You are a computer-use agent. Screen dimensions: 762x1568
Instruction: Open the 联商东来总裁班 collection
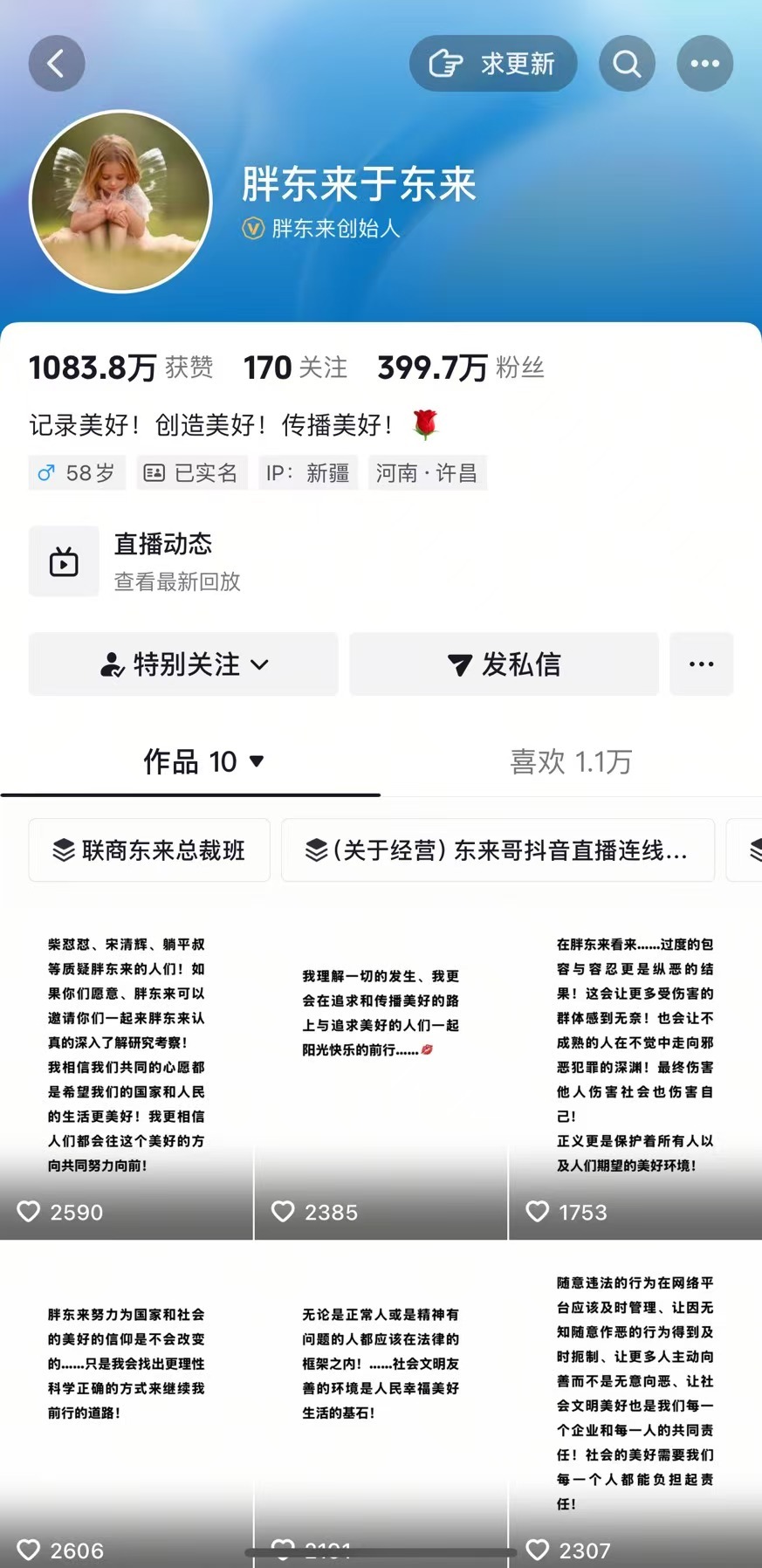149,850
